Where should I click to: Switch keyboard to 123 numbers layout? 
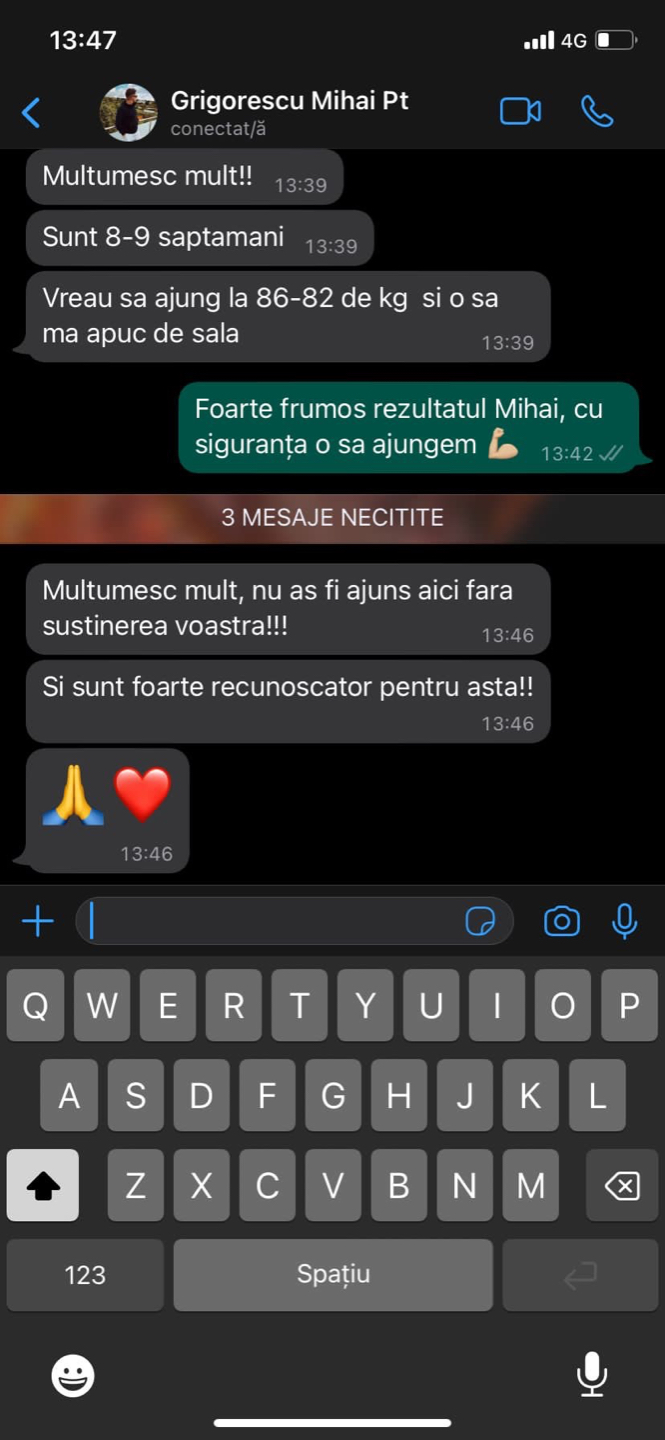pyautogui.click(x=85, y=1275)
